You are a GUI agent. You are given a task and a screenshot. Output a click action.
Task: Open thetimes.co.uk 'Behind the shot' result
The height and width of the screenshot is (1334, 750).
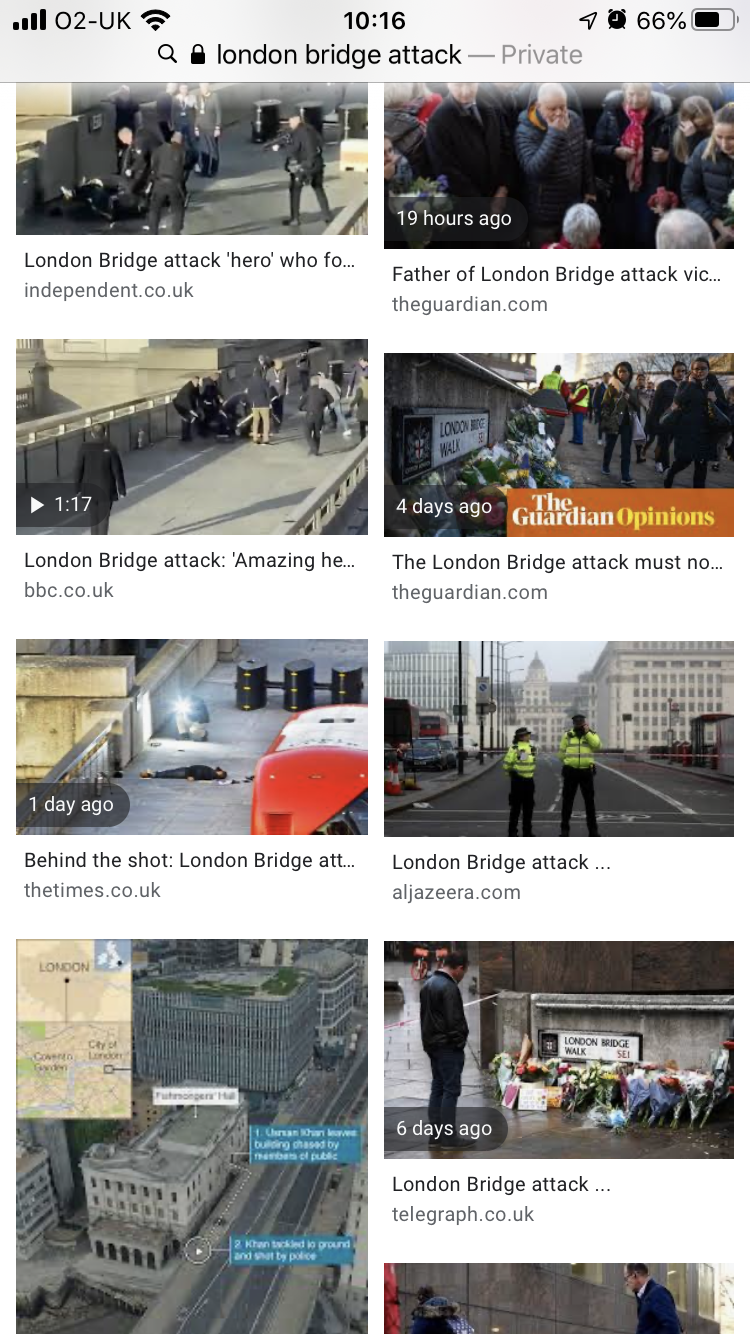pos(191,737)
